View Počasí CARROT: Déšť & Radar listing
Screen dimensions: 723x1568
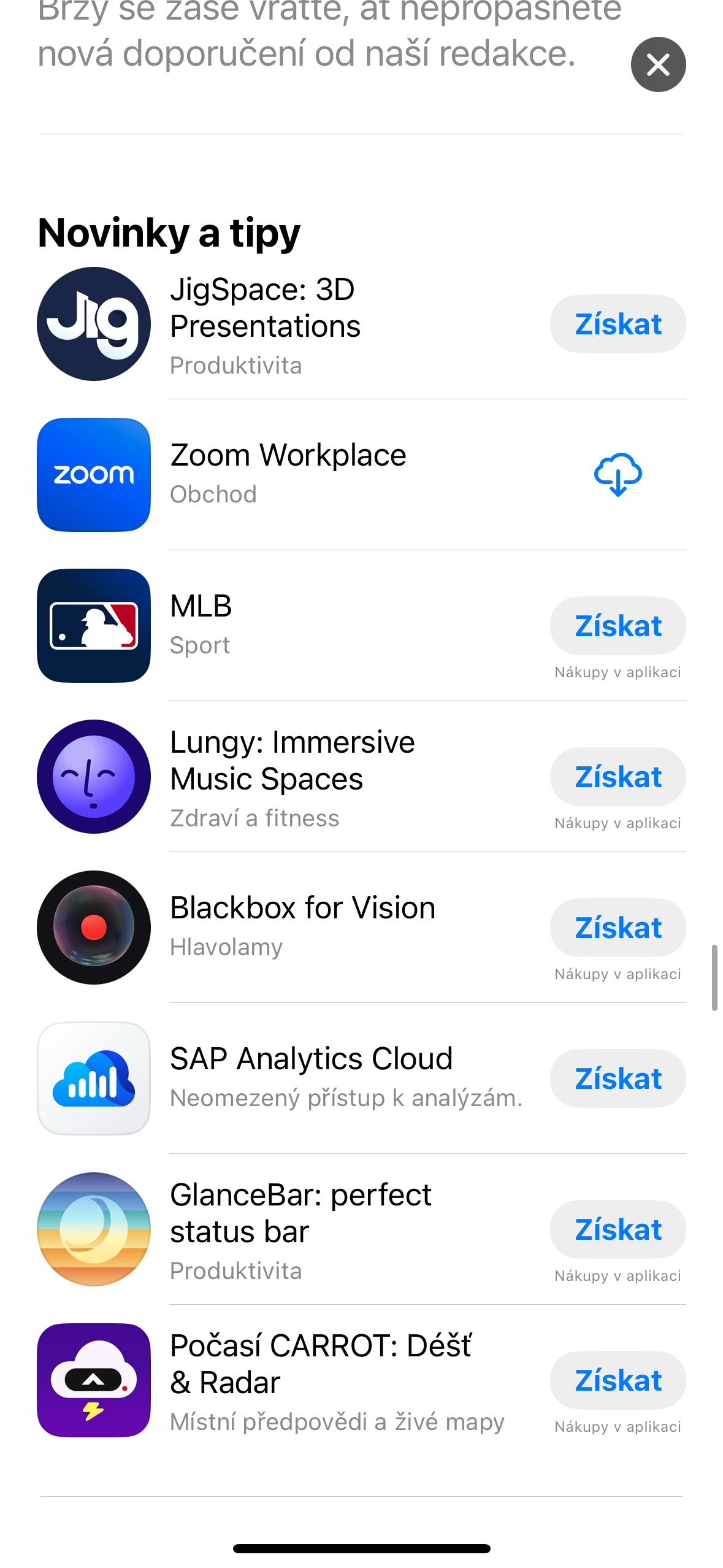pos(320,1364)
